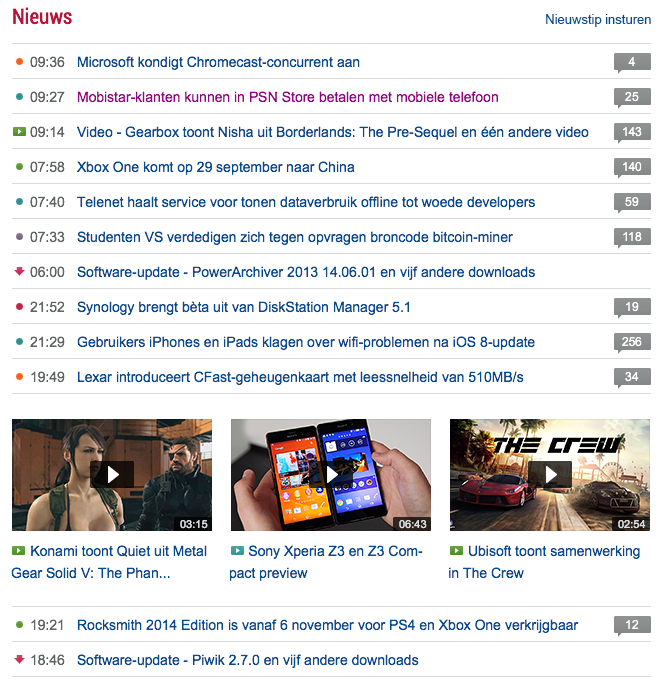Viewport: 660px width, 684px height.
Task: View the 256 comments on the iOS 8 article
Action: (x=631, y=342)
